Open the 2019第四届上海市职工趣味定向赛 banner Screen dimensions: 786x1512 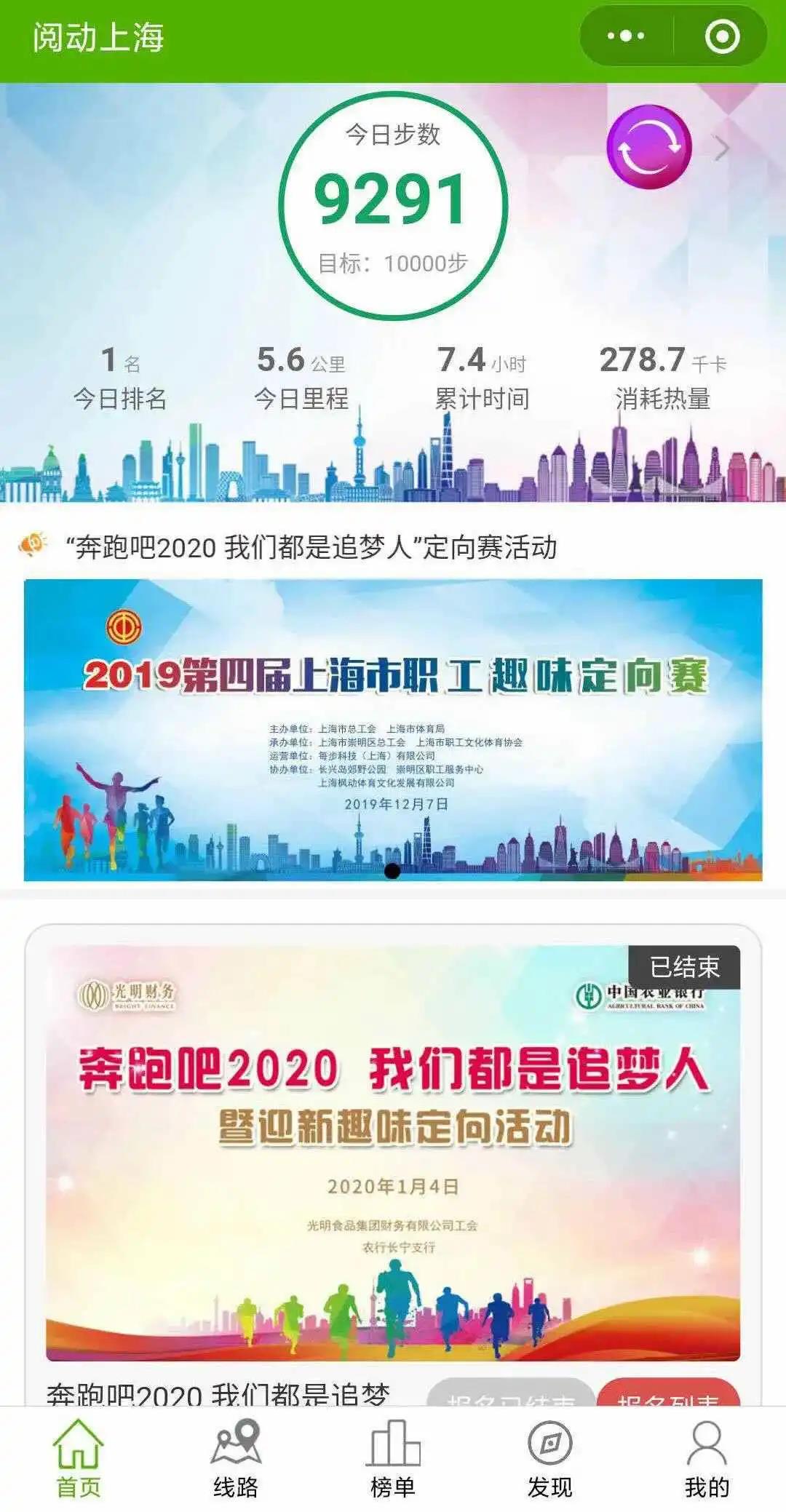[393, 730]
